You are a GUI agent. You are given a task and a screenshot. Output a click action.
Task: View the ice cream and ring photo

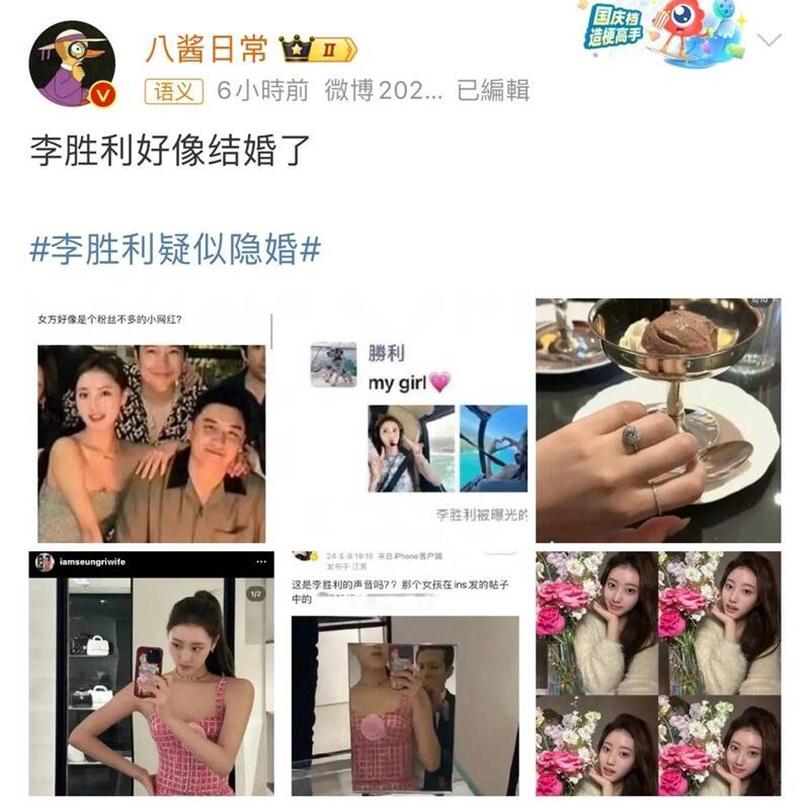657,420
